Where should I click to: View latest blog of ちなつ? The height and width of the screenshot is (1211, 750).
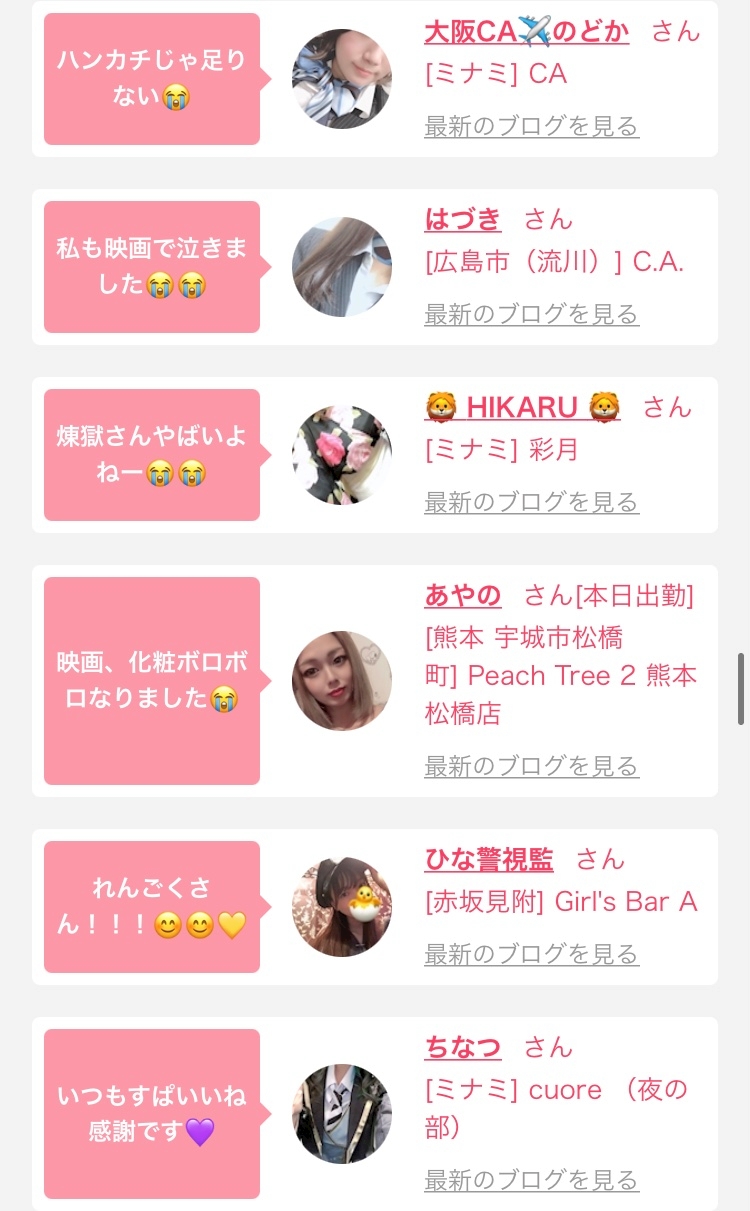[x=532, y=1181]
